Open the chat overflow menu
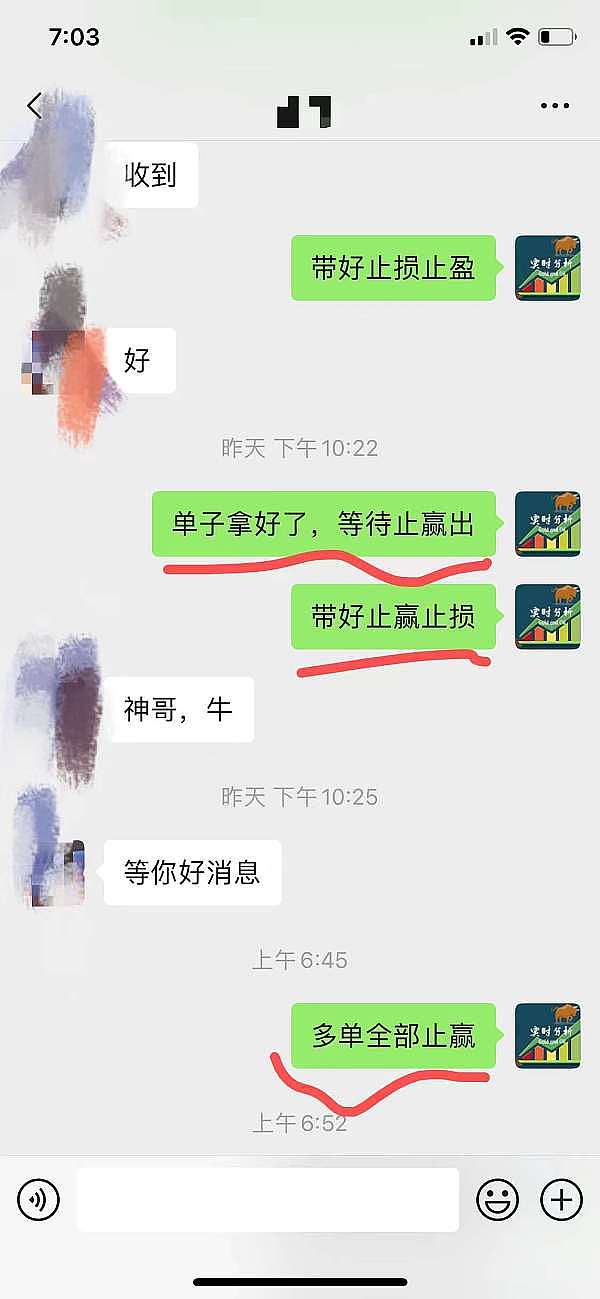The image size is (600, 1299). pyautogui.click(x=554, y=106)
